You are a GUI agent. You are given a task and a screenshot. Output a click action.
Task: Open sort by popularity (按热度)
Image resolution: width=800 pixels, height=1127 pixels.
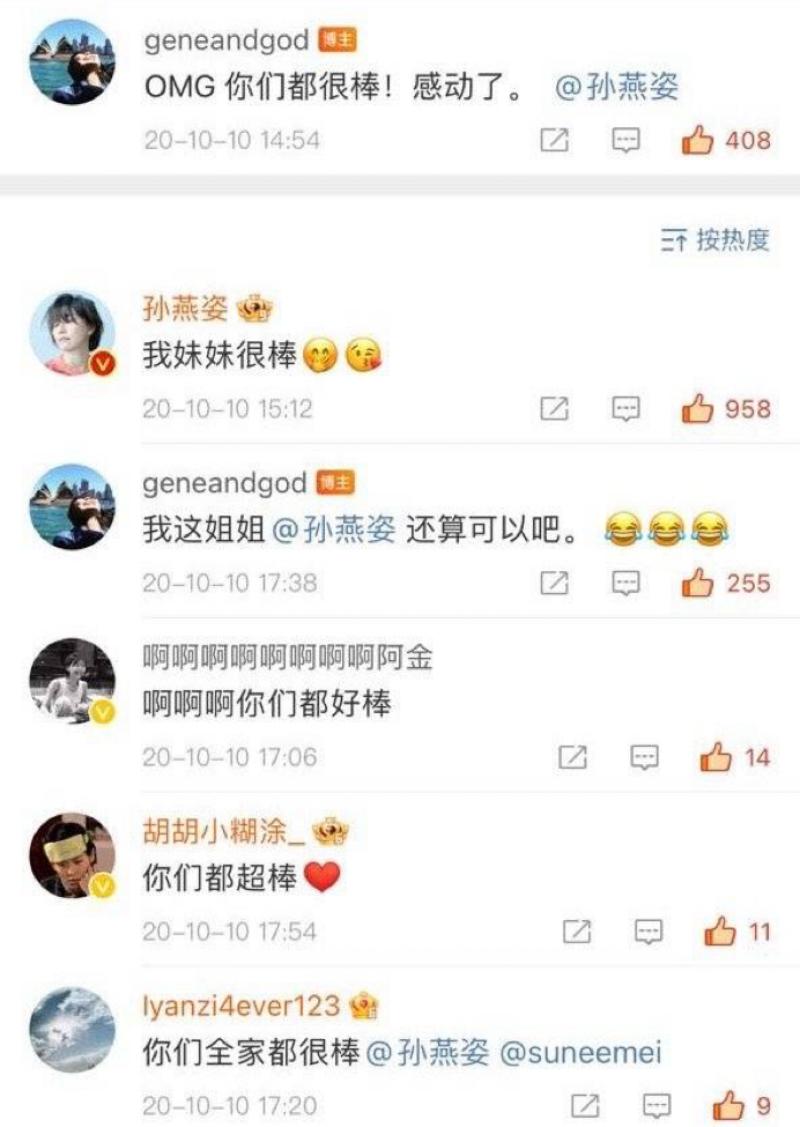pyautogui.click(x=716, y=240)
